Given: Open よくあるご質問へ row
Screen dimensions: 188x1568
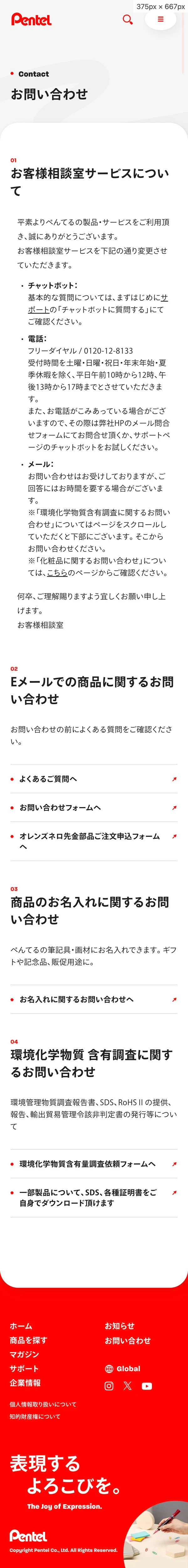Looking at the screenshot, I should coord(94,779).
